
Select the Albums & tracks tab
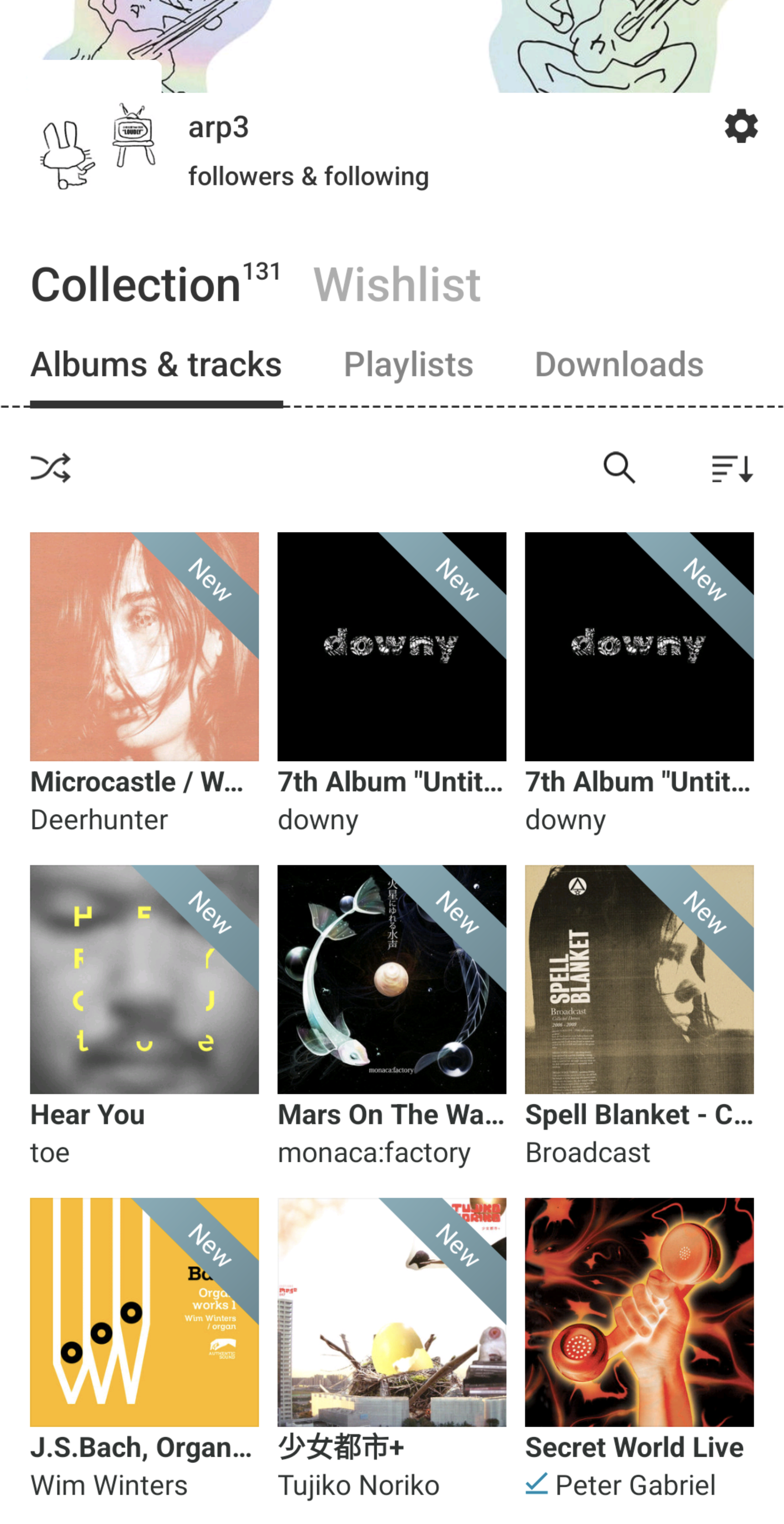click(156, 364)
